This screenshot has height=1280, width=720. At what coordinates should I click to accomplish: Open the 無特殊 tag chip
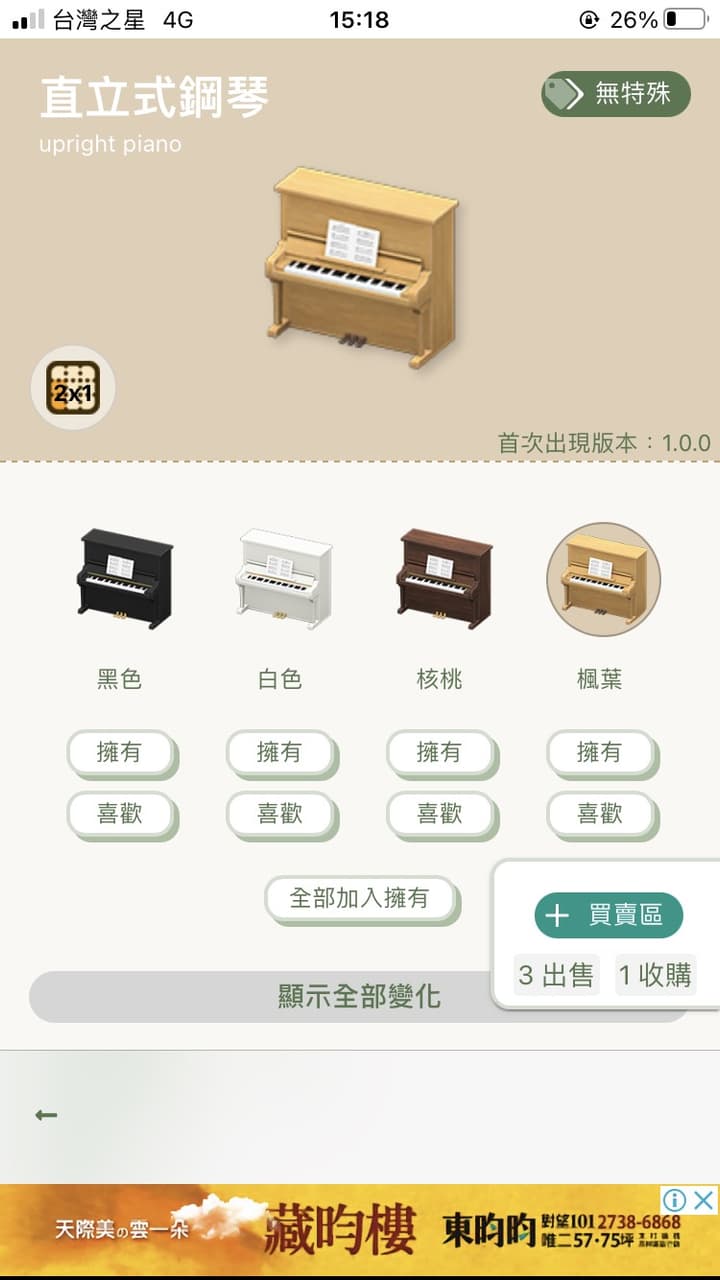[x=616, y=94]
